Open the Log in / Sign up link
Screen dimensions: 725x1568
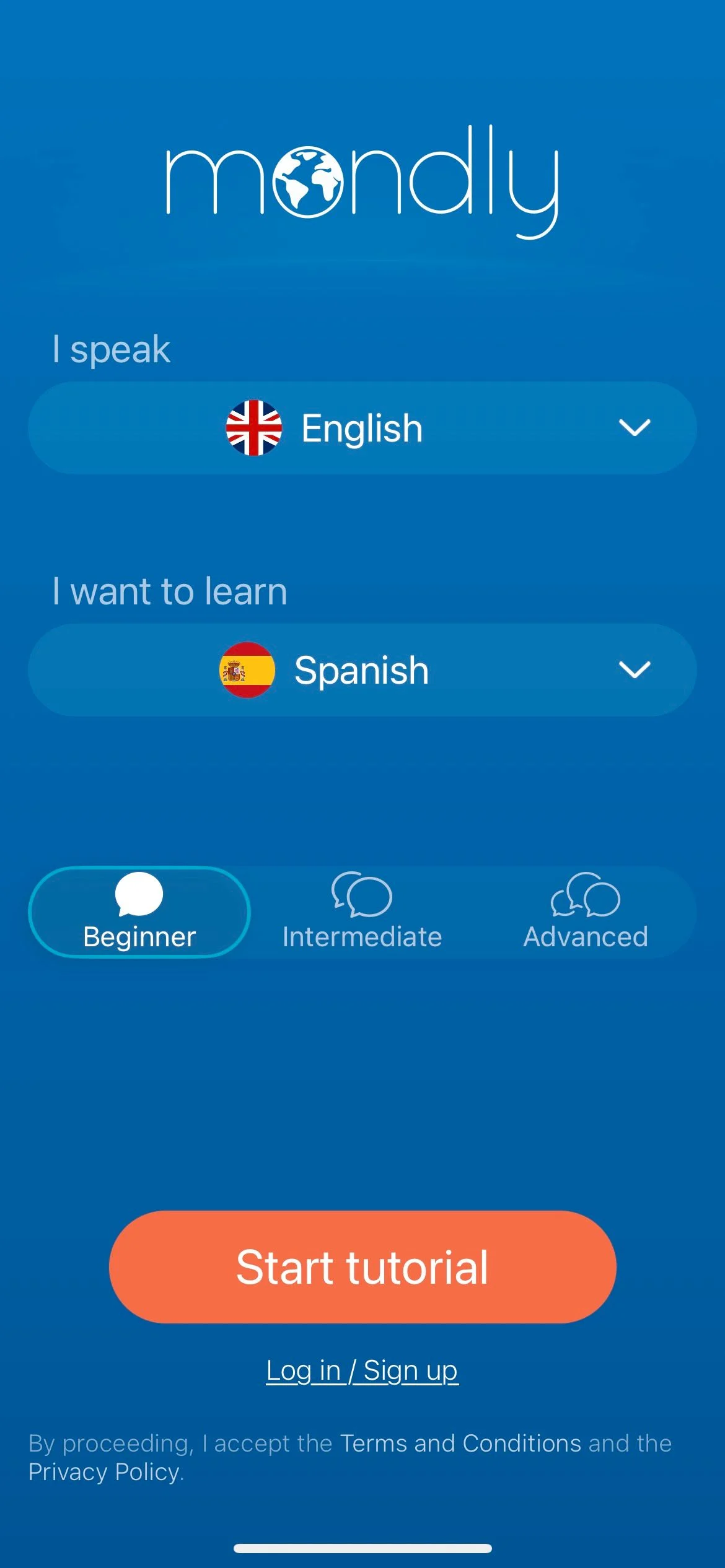[362, 1370]
